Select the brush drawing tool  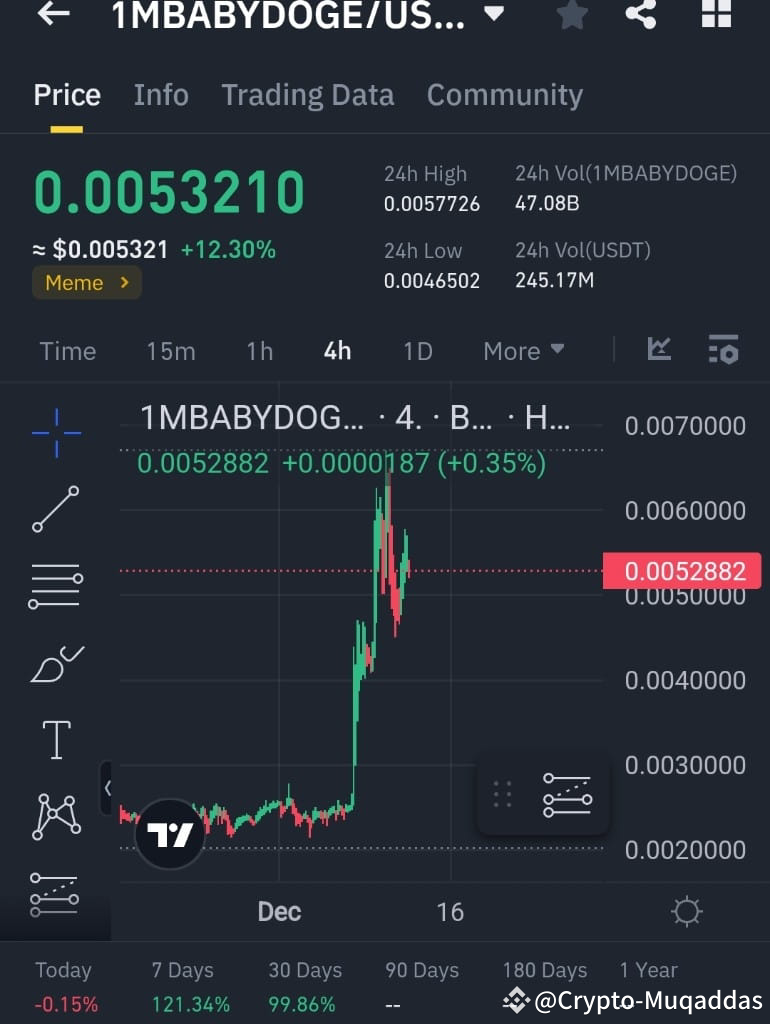[57, 662]
